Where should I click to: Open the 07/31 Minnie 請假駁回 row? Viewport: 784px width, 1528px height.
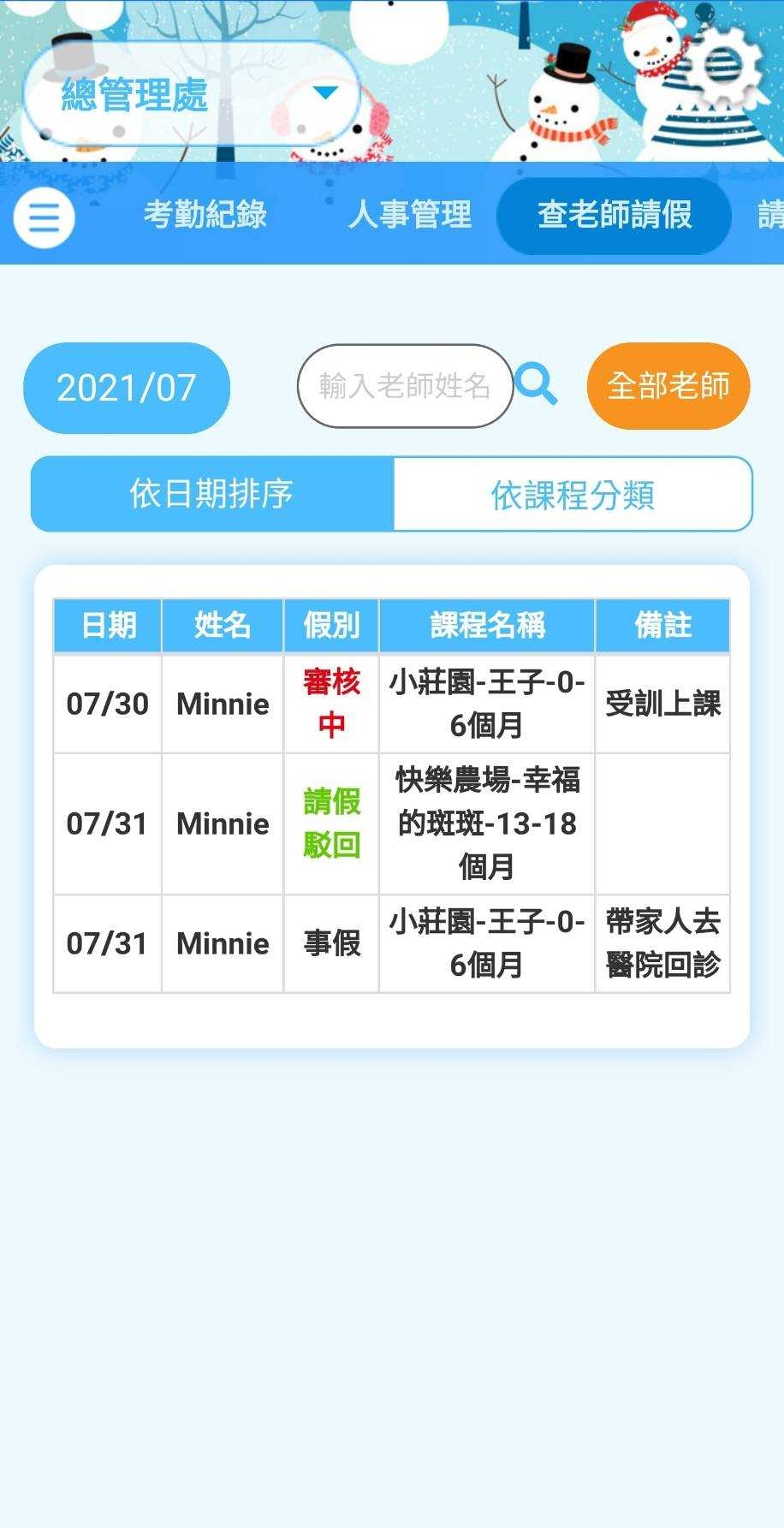pos(391,823)
